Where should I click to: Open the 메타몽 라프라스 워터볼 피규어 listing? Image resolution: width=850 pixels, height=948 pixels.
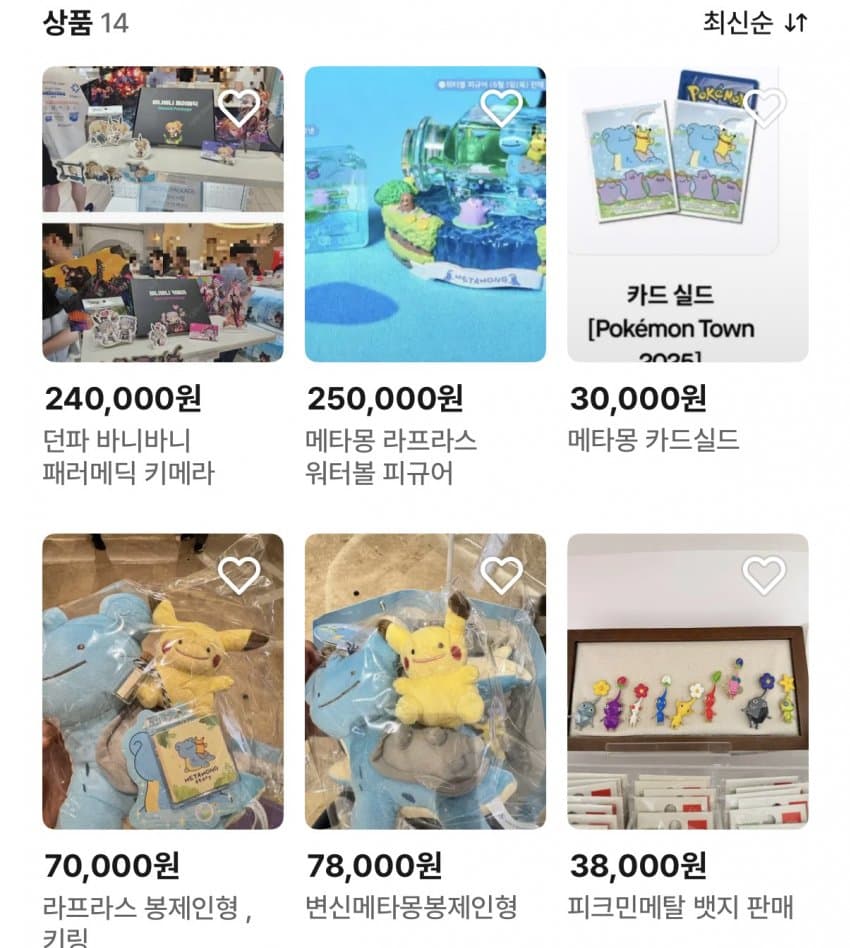coord(425,213)
